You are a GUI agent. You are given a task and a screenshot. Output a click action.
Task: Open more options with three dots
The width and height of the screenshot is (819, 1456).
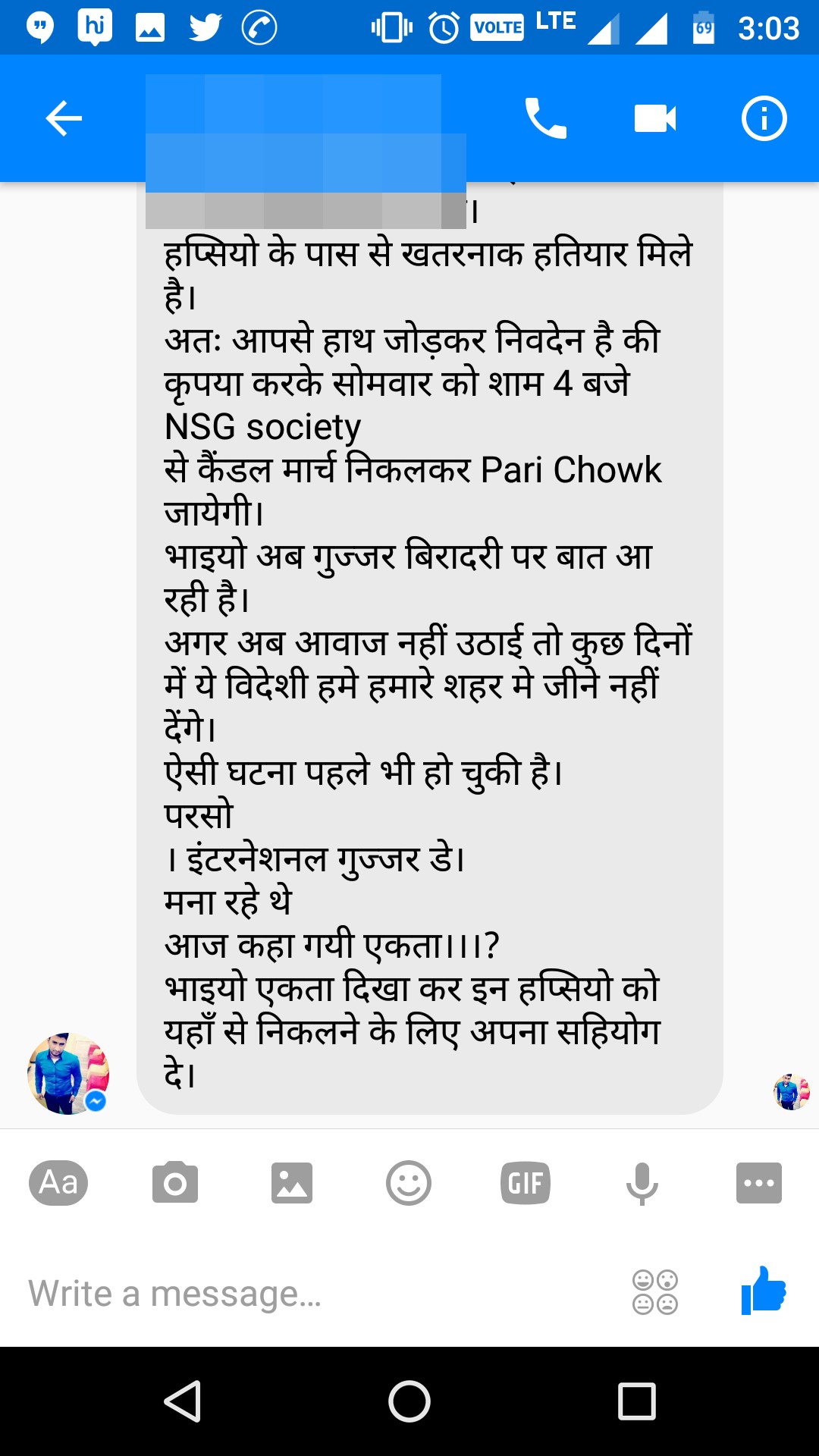pyautogui.click(x=759, y=1182)
